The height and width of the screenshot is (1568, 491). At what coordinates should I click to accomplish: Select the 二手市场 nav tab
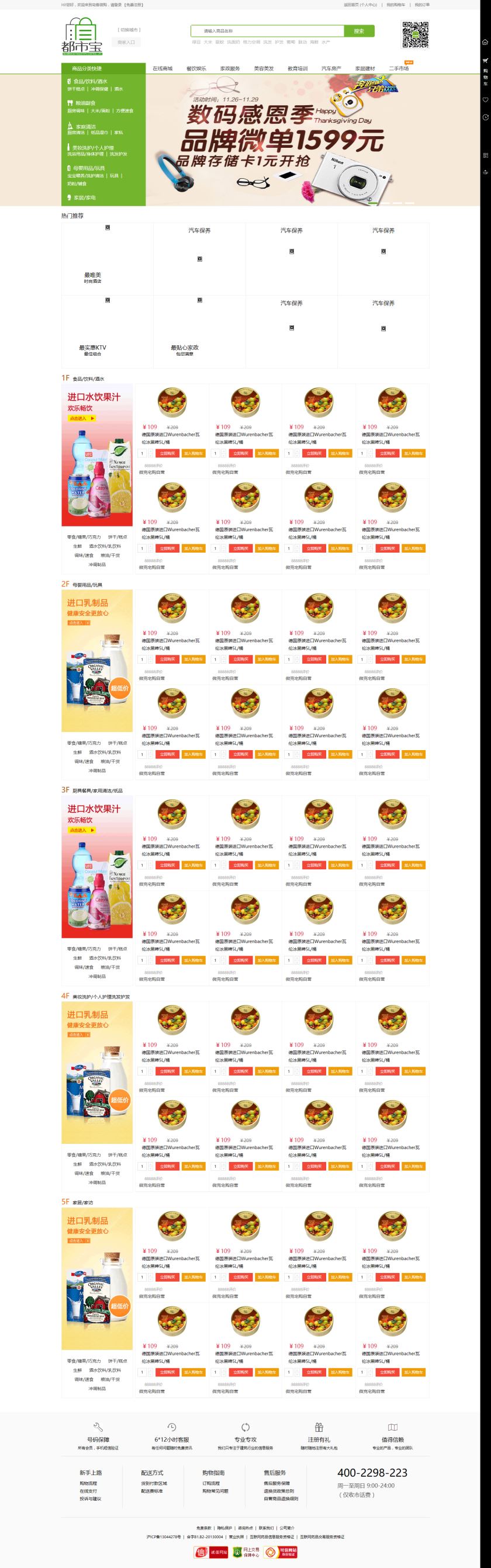[x=399, y=69]
